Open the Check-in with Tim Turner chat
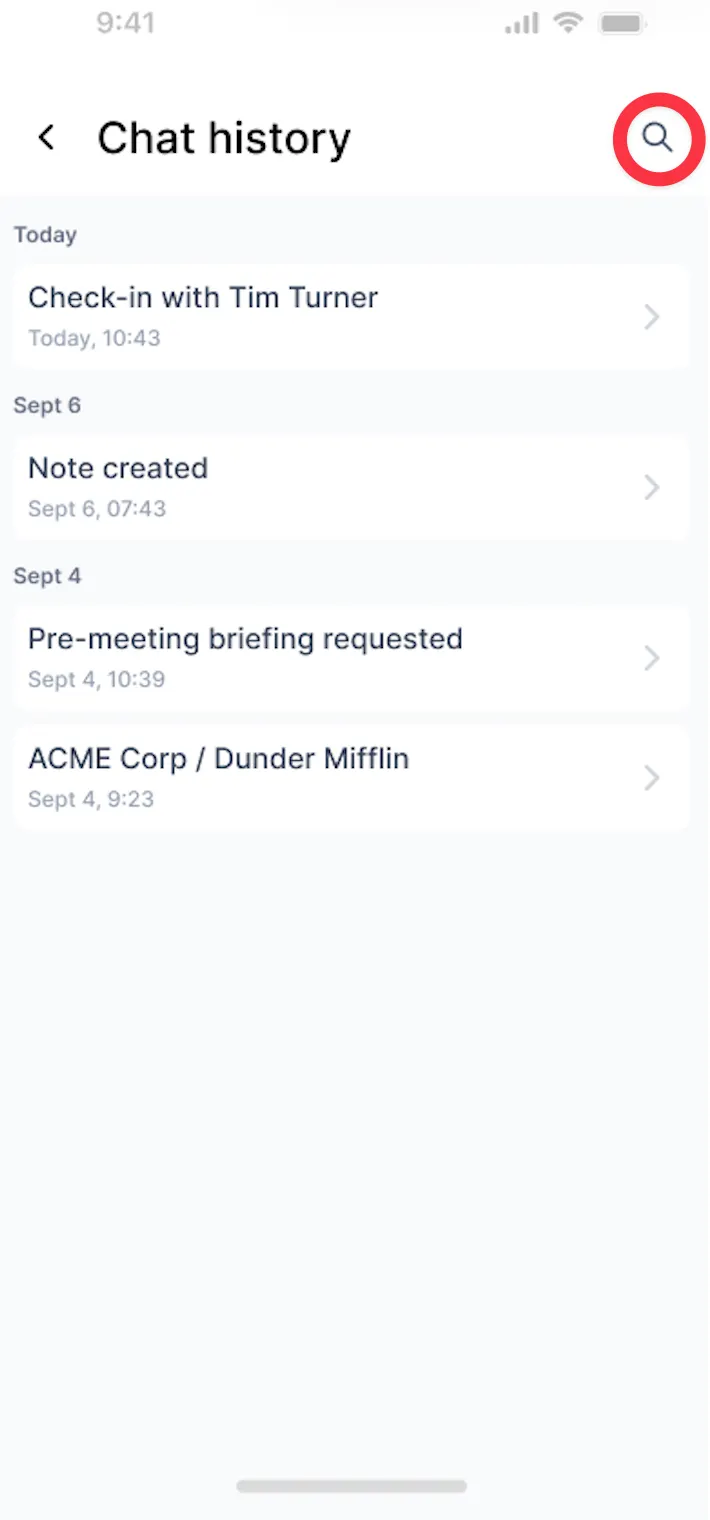Viewport: 710px width, 1520px height. point(350,316)
